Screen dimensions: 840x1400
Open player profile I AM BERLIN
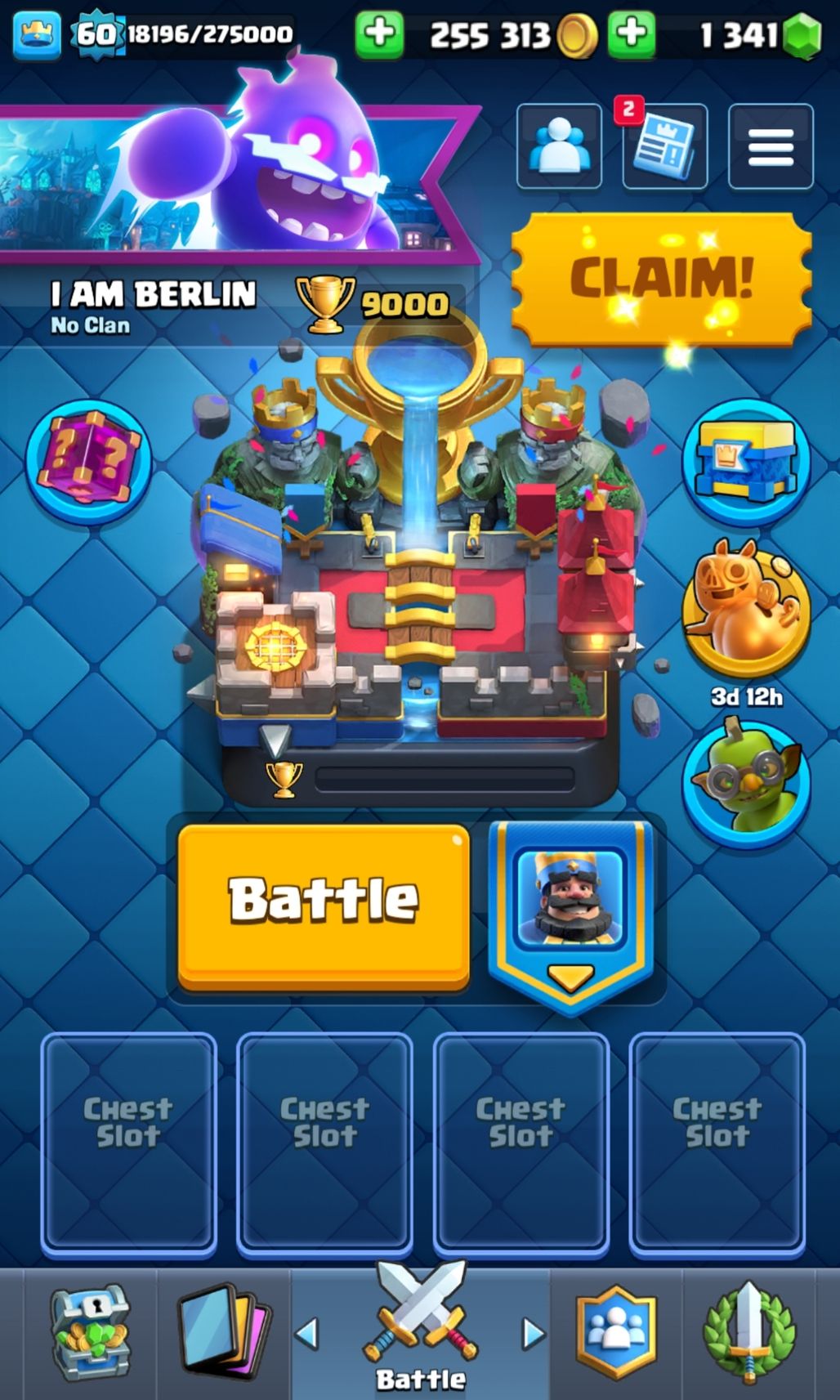pyautogui.click(x=154, y=295)
